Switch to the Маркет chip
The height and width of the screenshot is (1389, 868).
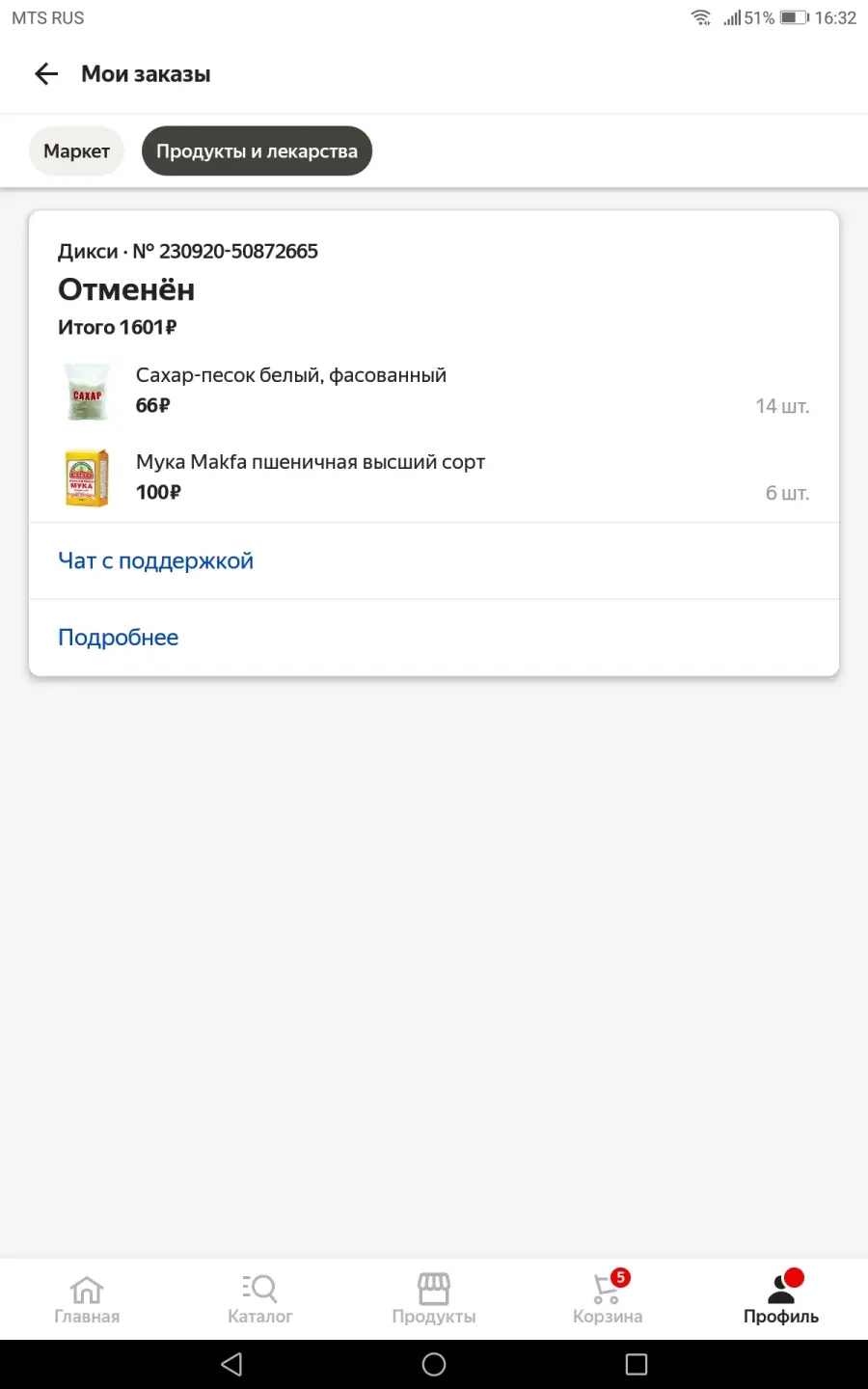pyautogui.click(x=77, y=151)
